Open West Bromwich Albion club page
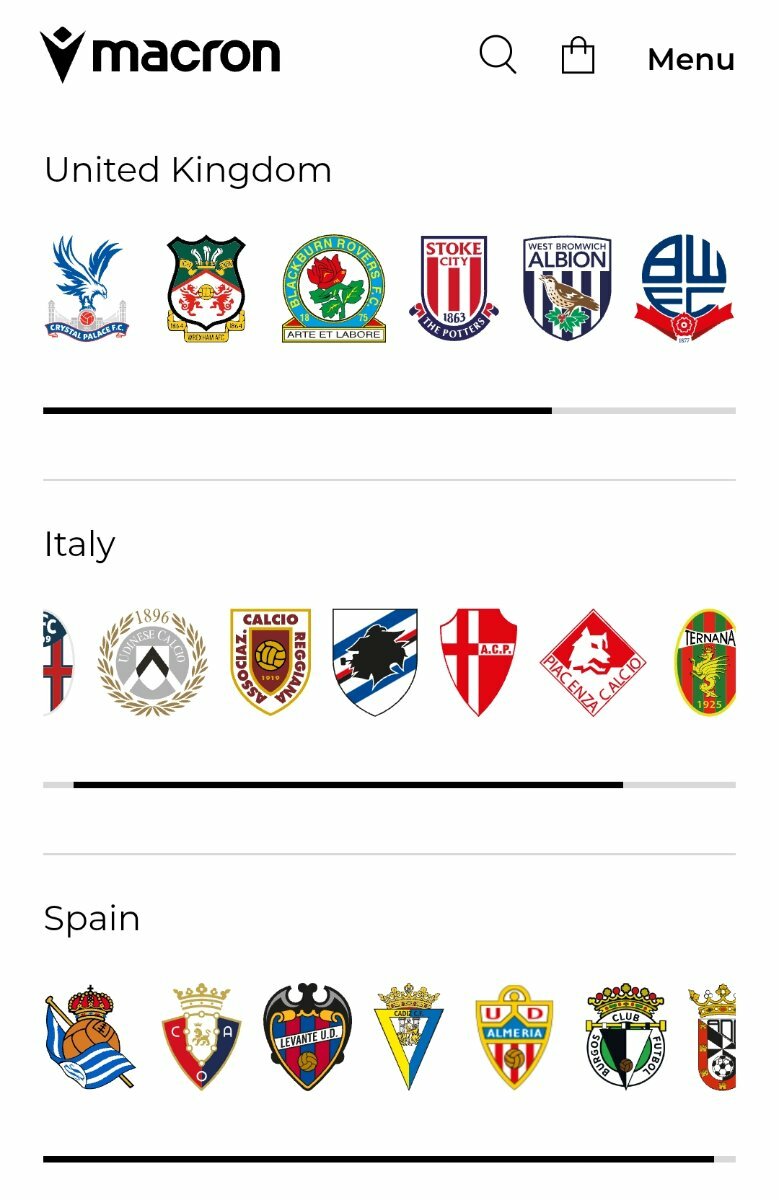This screenshot has height=1200, width=779. pos(567,288)
